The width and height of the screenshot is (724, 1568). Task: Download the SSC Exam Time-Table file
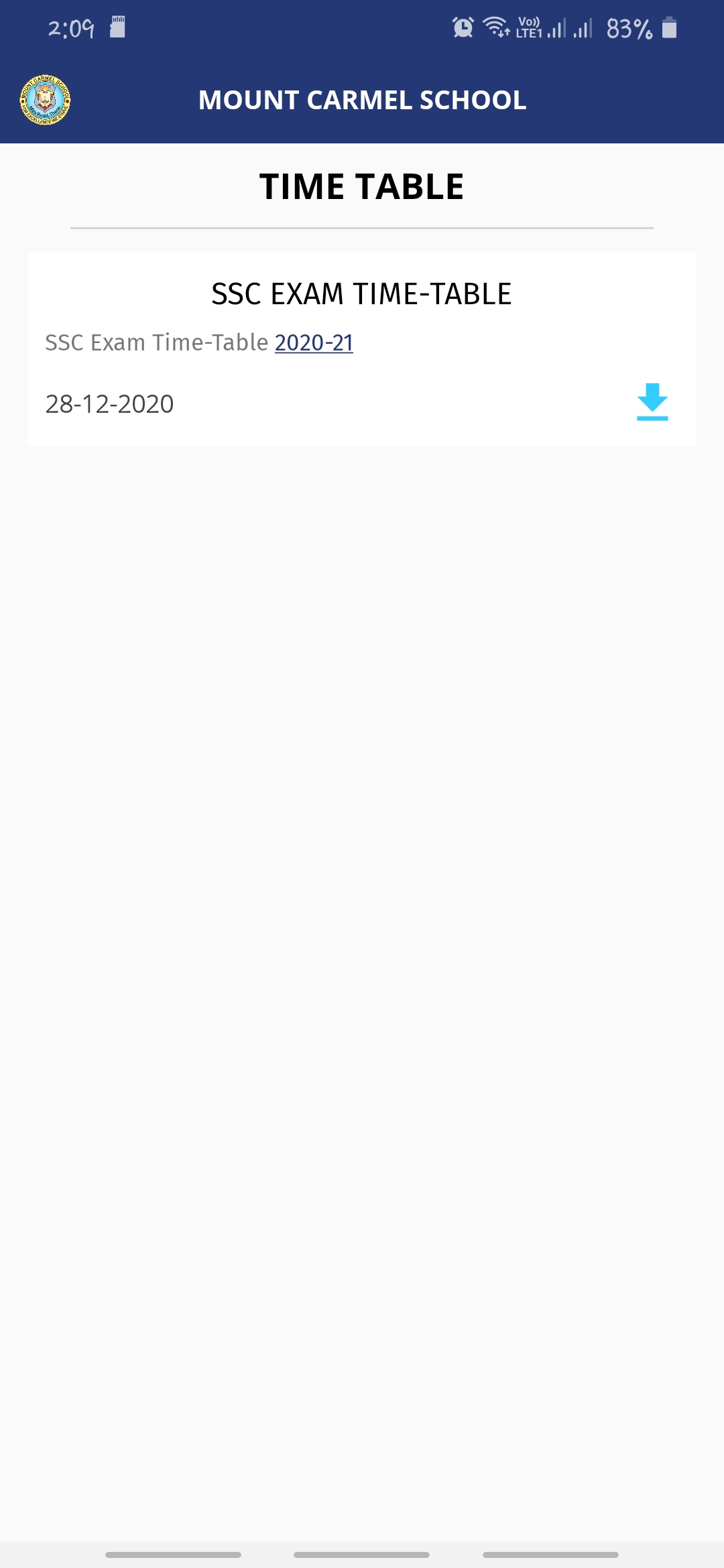[652, 402]
